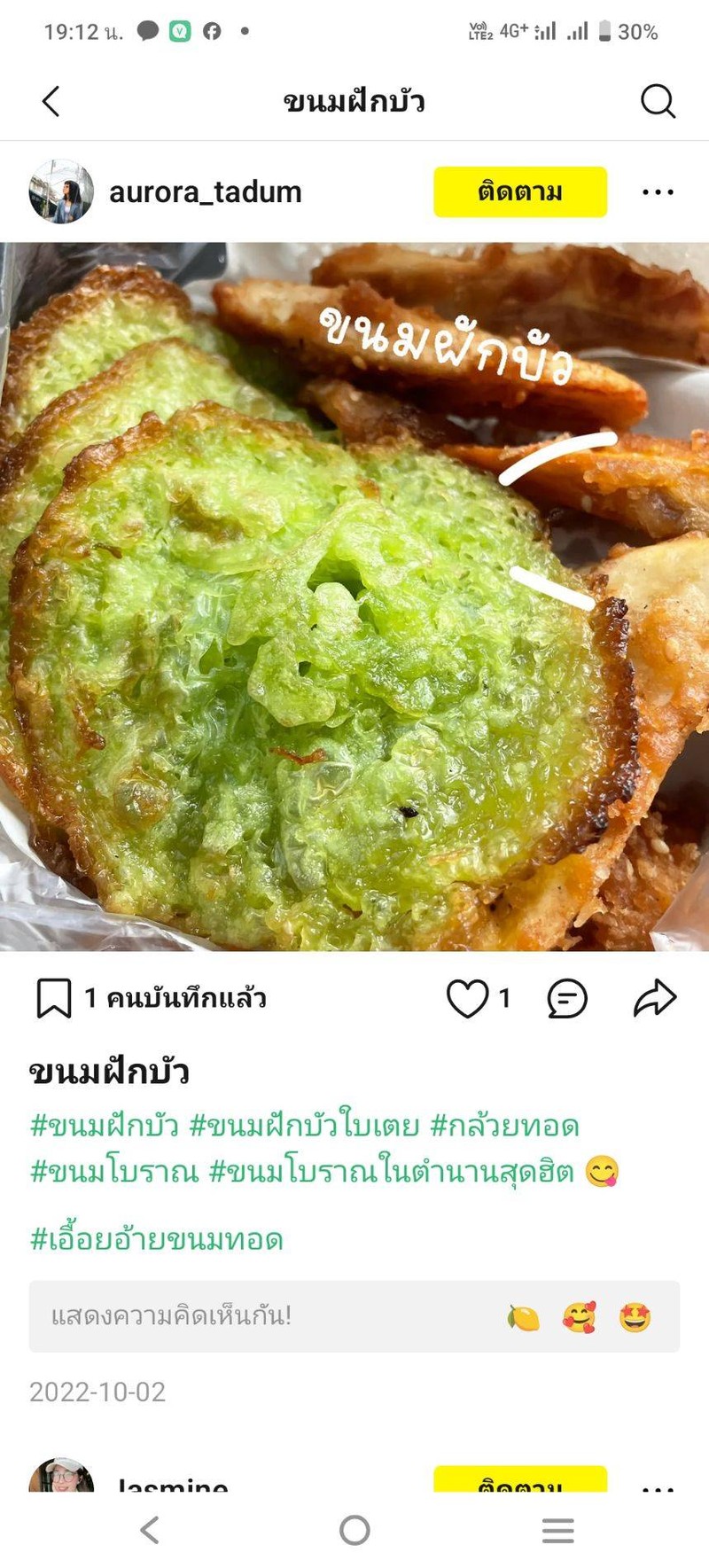Follow aurora_tadum with the yellow button
Viewport: 709px width, 1568px height.
click(520, 191)
